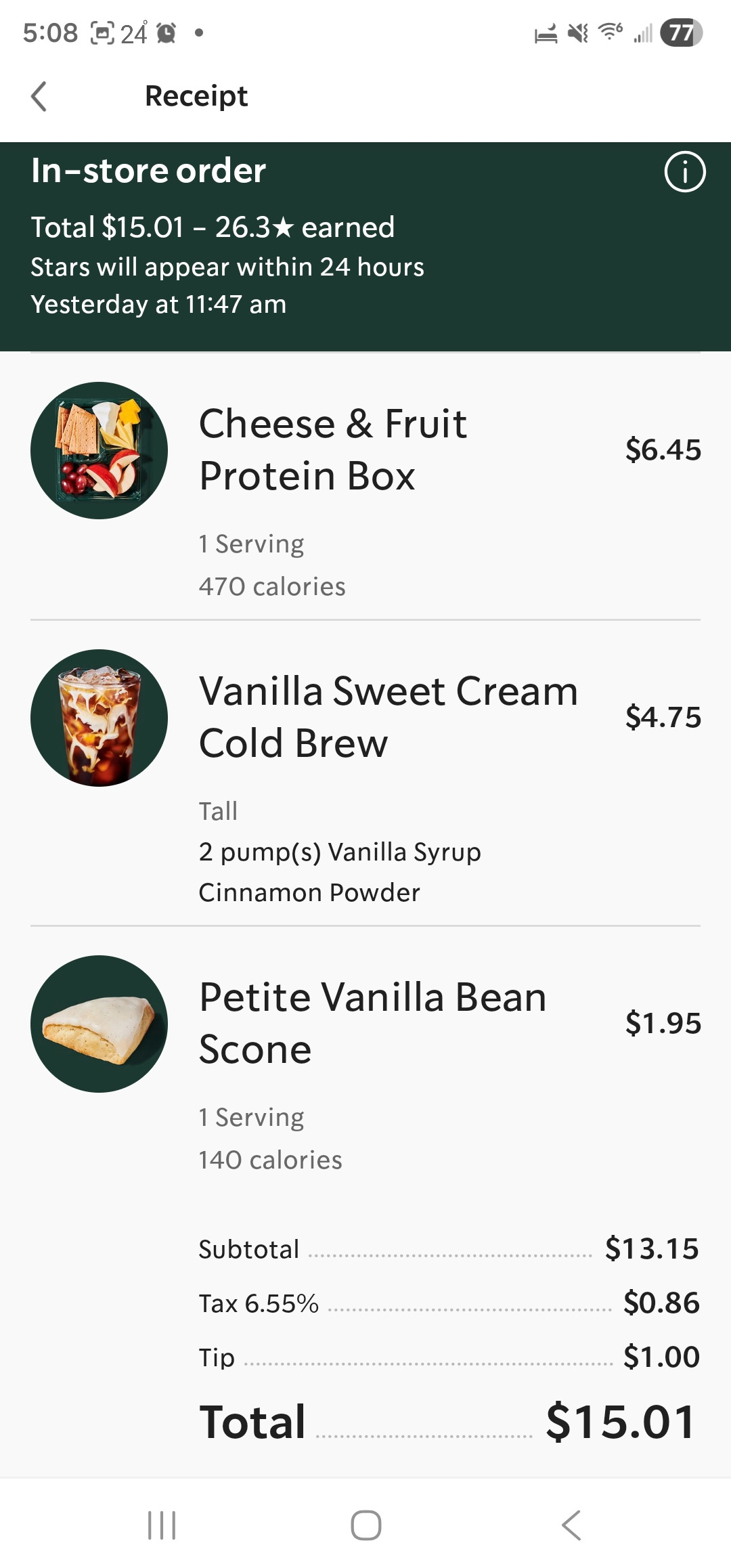View the Vanilla Sweet Cream Cold Brew item
The height and width of the screenshot is (1568, 731).
pos(387,717)
